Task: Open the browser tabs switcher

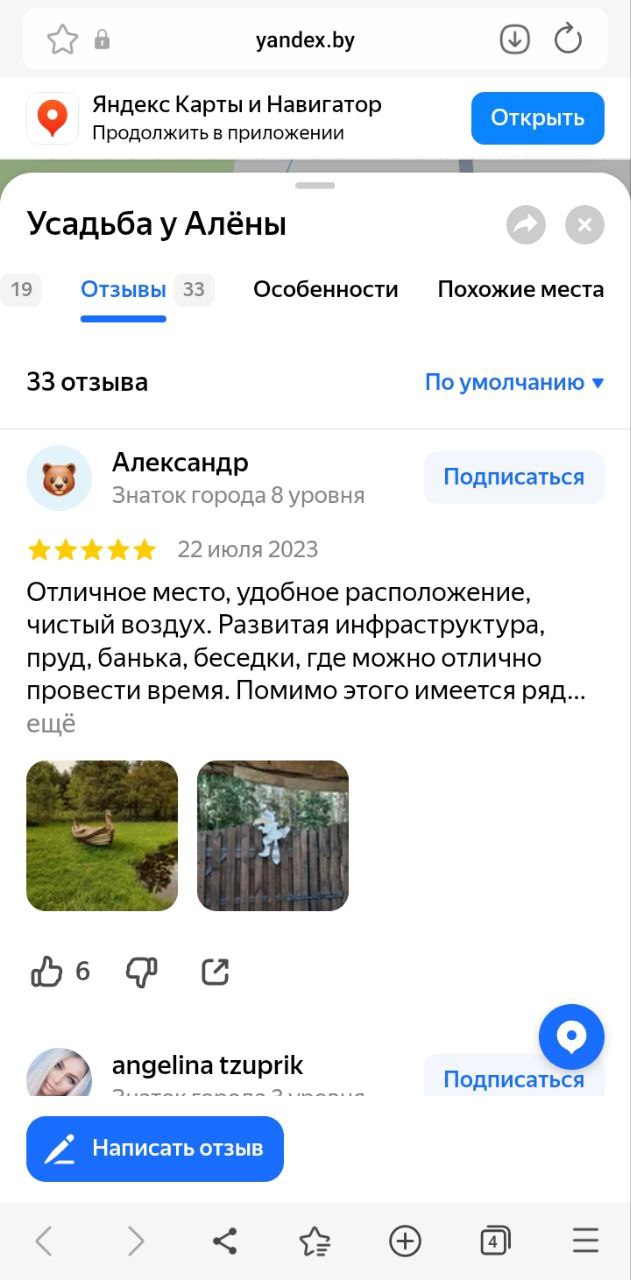Action: pyautogui.click(x=495, y=1241)
